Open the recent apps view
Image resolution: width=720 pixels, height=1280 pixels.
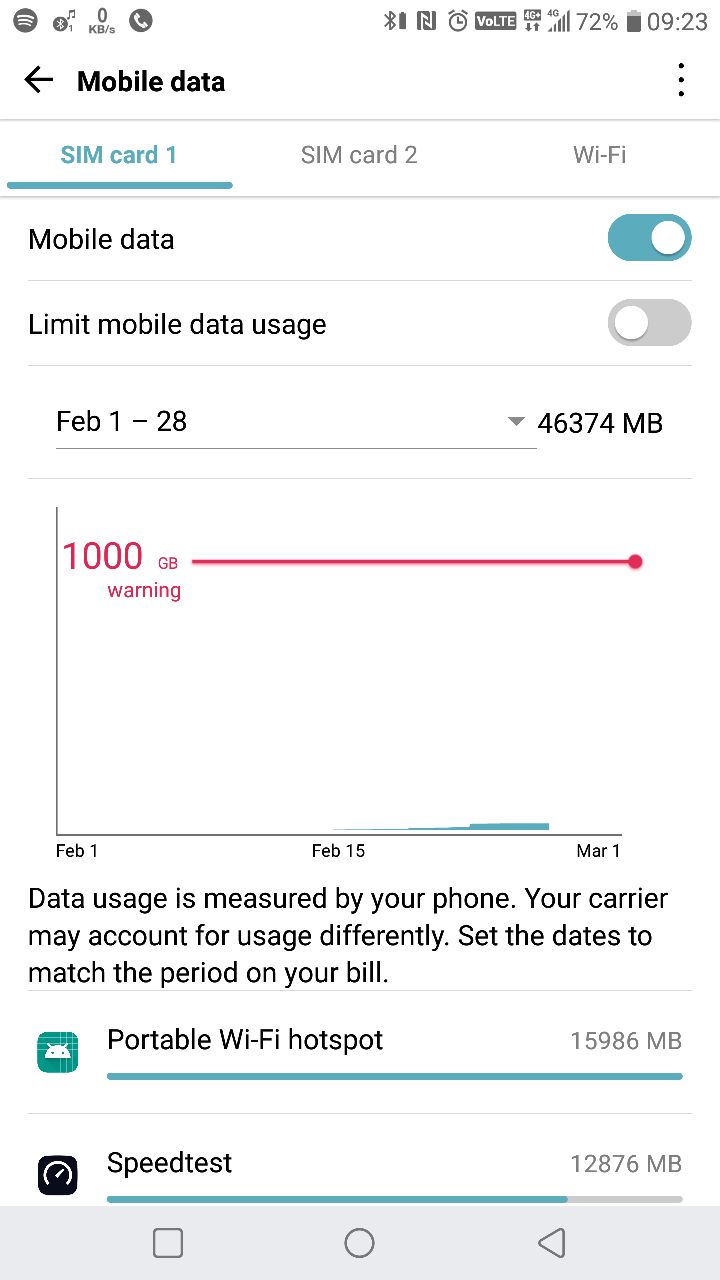tap(168, 1243)
